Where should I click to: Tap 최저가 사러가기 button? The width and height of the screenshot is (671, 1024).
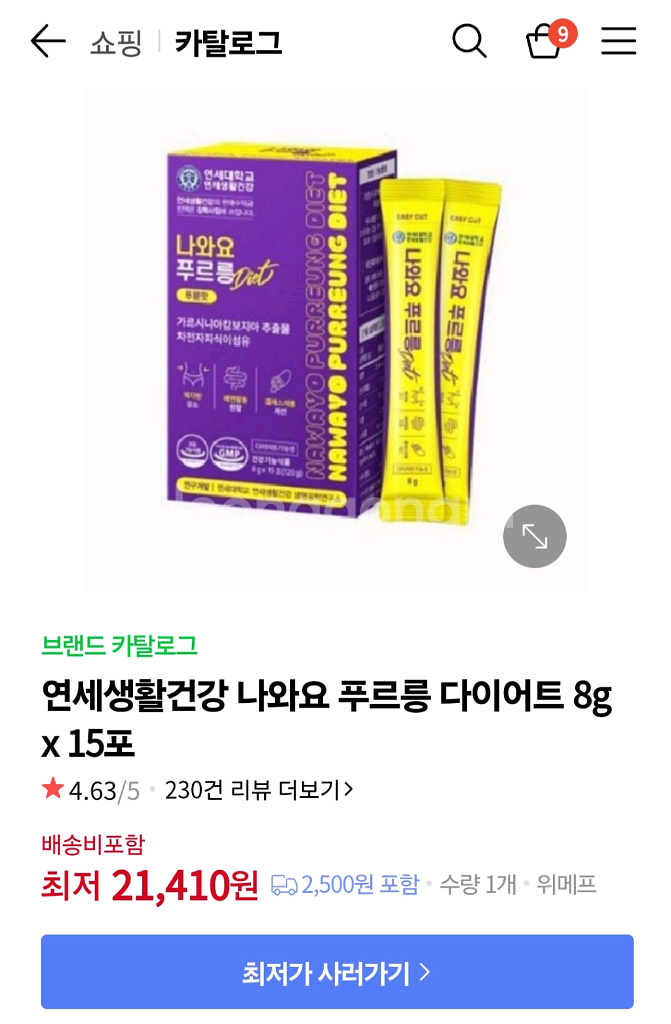[337, 972]
